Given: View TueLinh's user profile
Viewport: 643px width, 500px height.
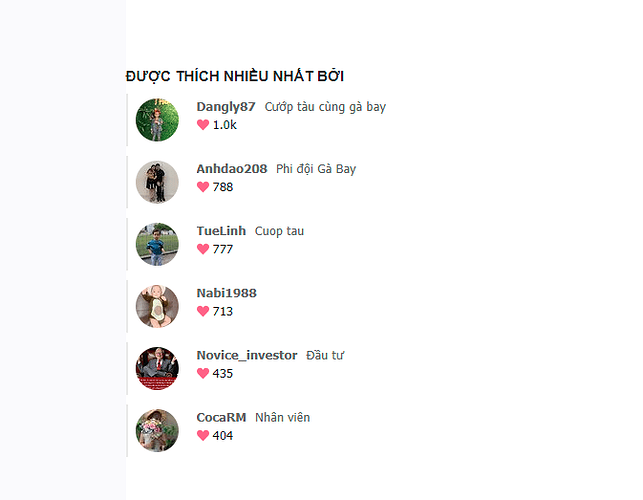Looking at the screenshot, I should pyautogui.click(x=221, y=231).
